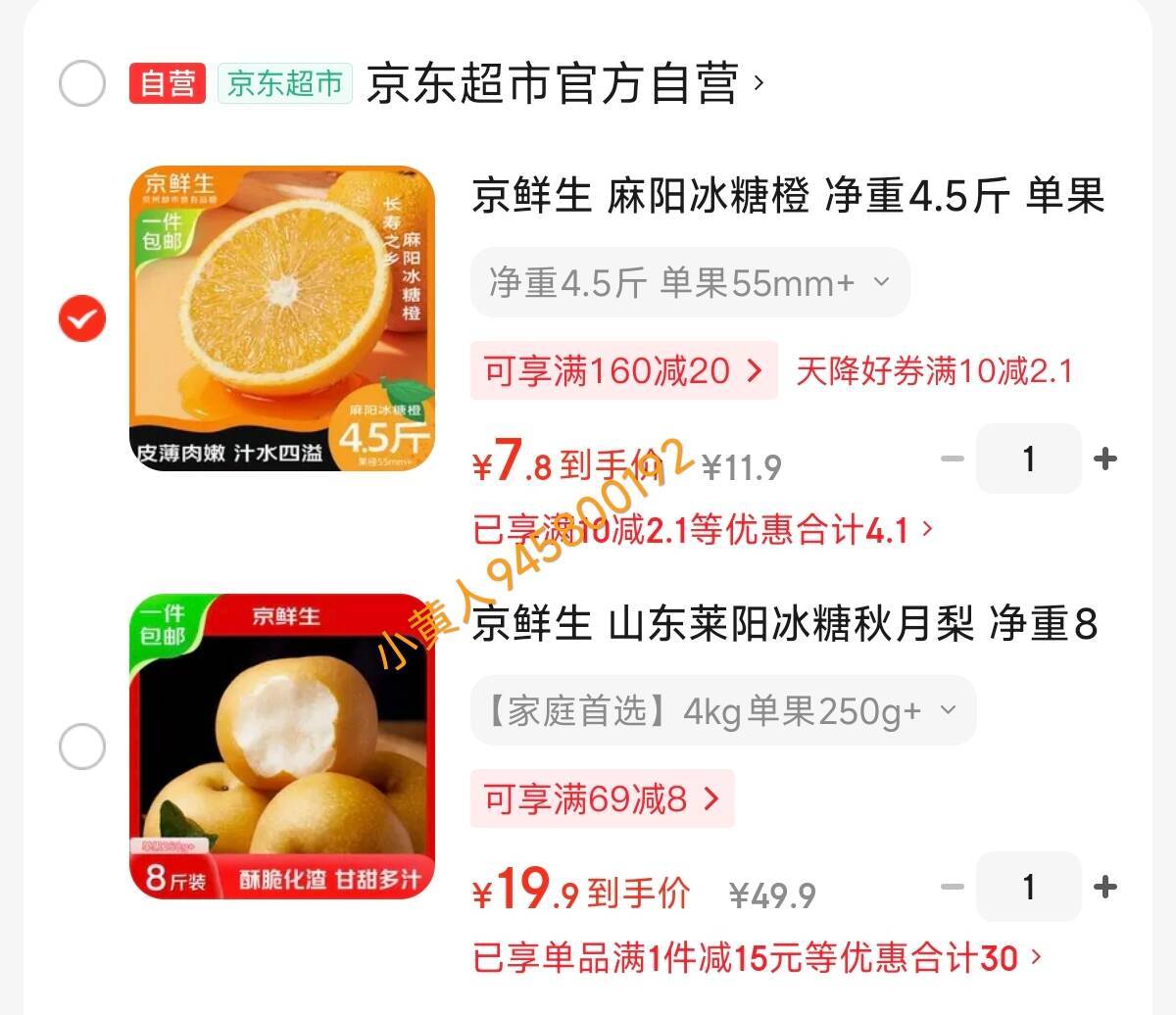Select all items from 京东超市官方自营

82,83
